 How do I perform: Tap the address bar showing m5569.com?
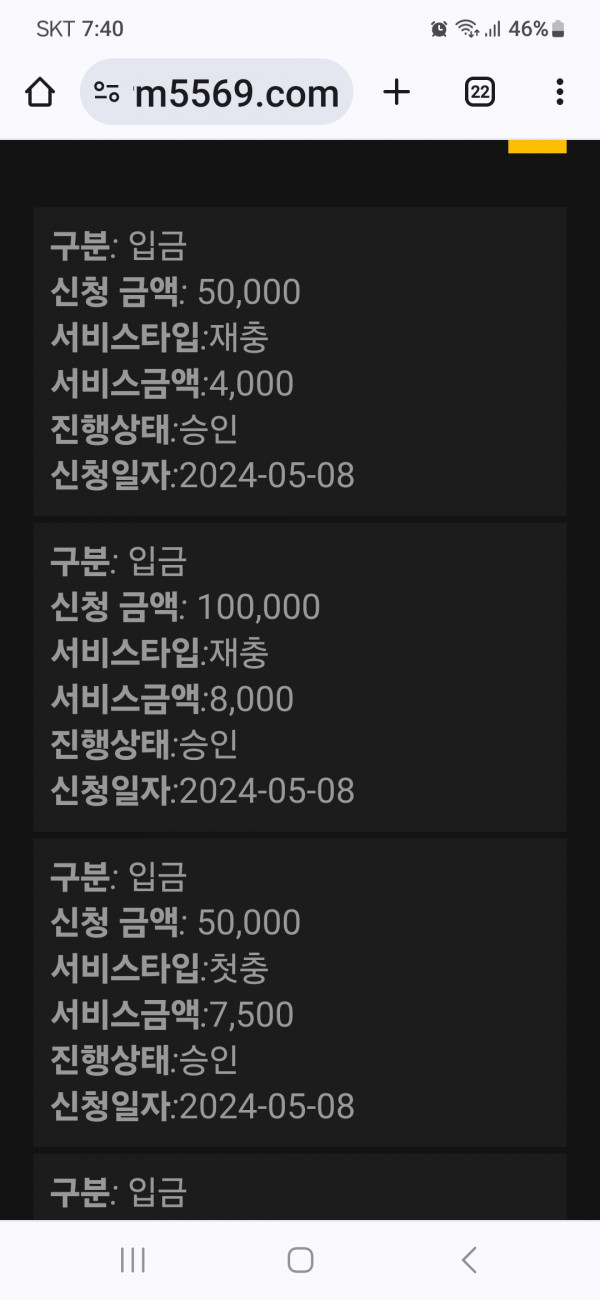coord(216,92)
